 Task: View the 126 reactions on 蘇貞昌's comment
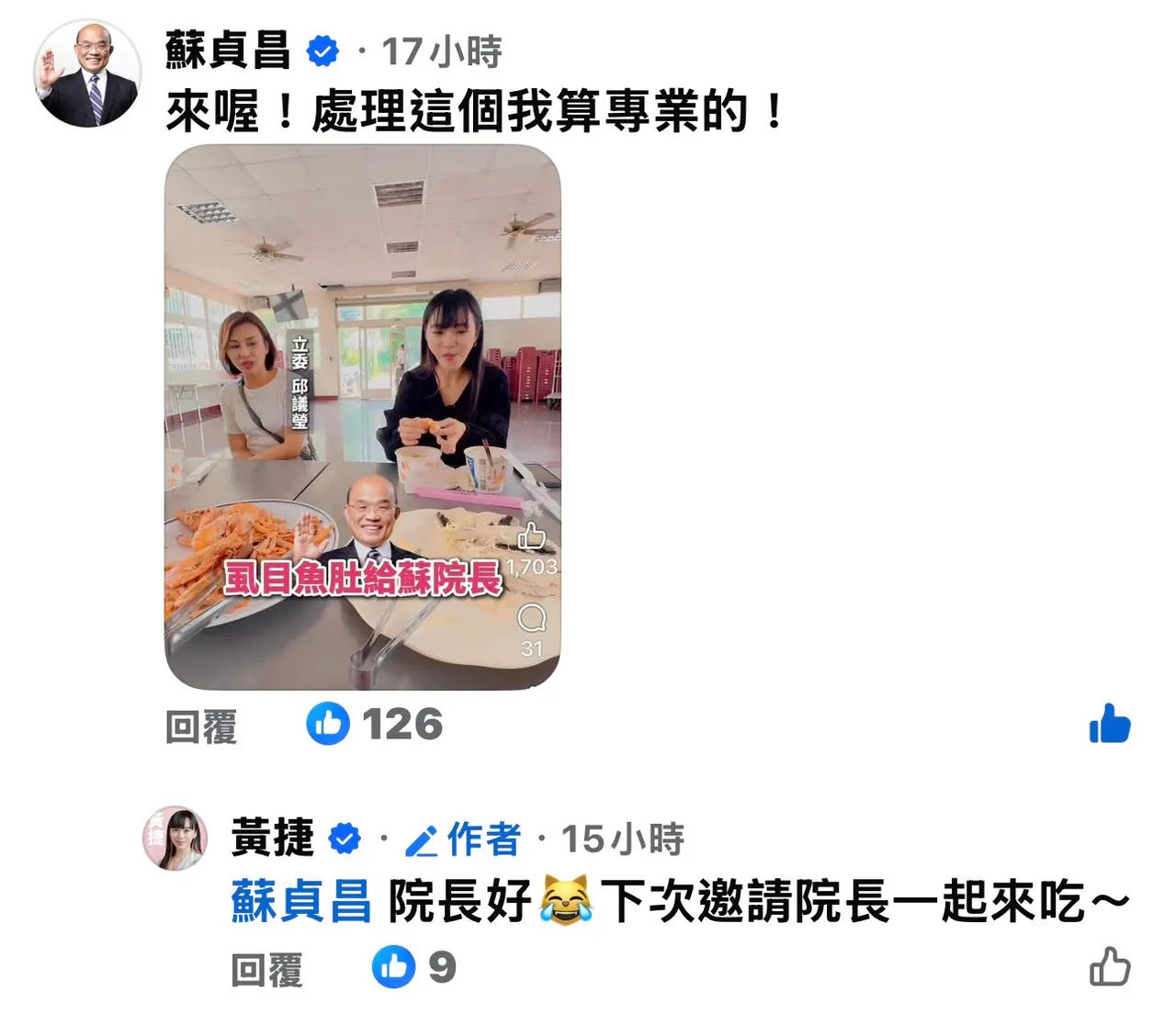pyautogui.click(x=375, y=724)
